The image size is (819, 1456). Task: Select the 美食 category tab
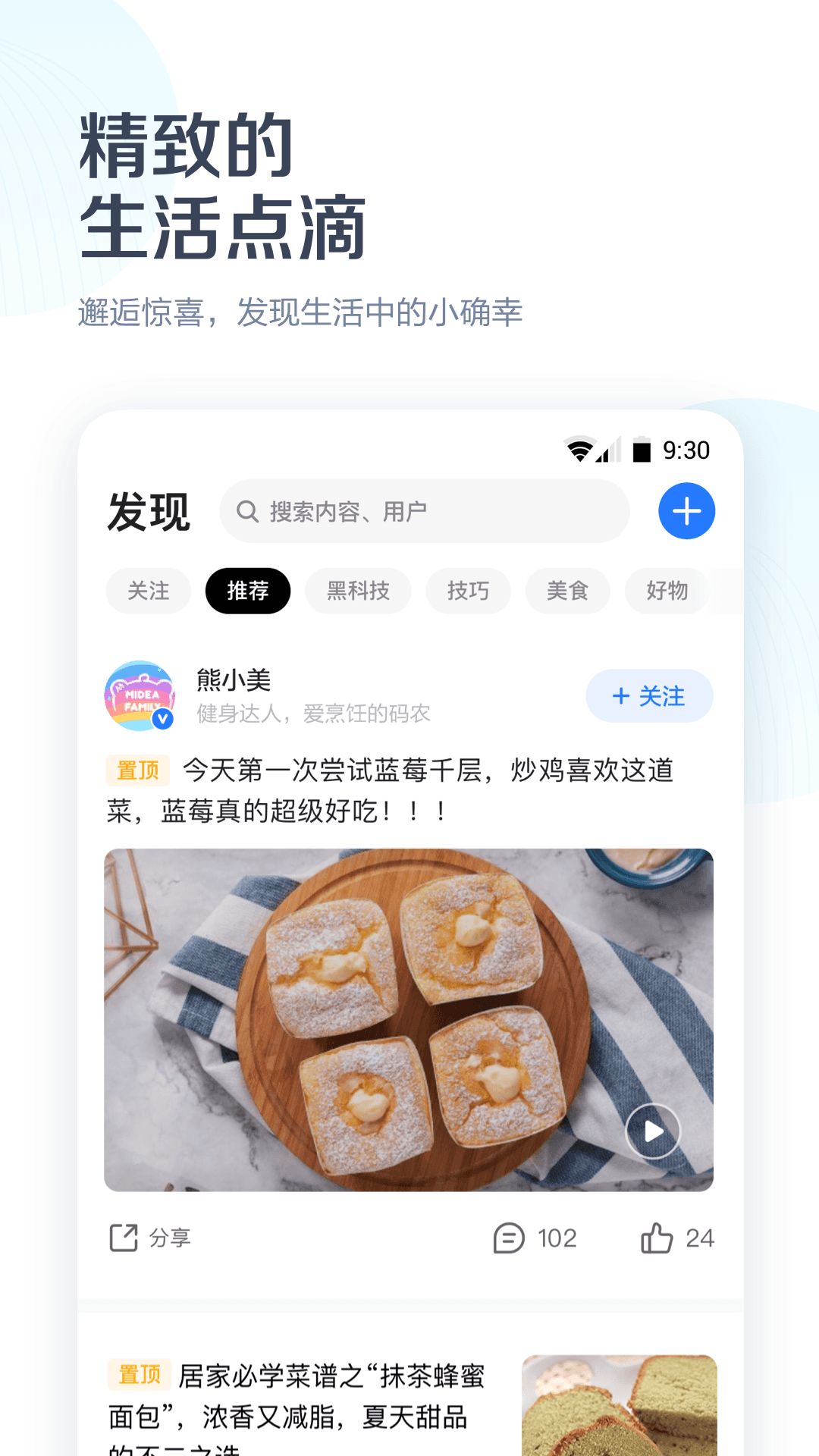click(x=567, y=591)
